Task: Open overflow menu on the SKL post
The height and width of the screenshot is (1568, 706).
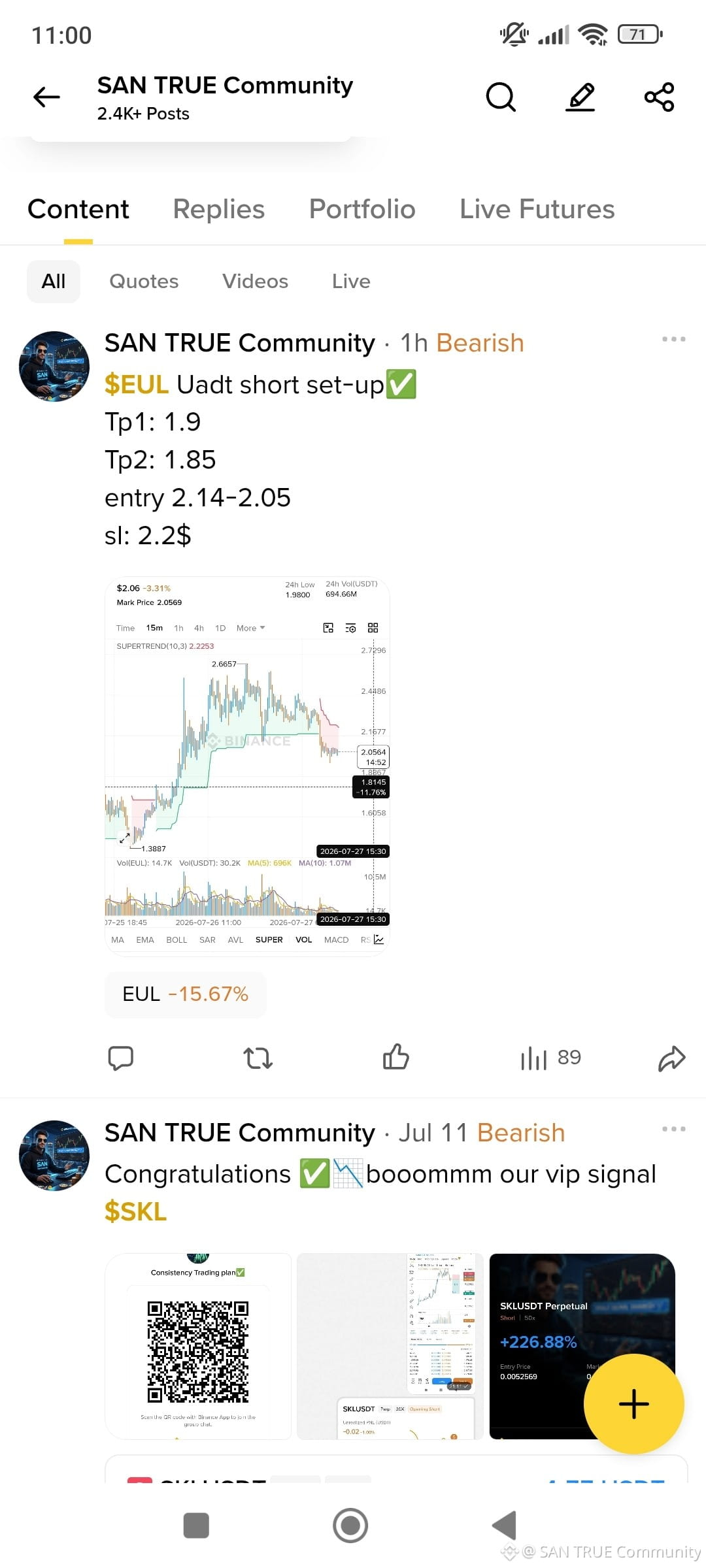Action: coord(673,1129)
